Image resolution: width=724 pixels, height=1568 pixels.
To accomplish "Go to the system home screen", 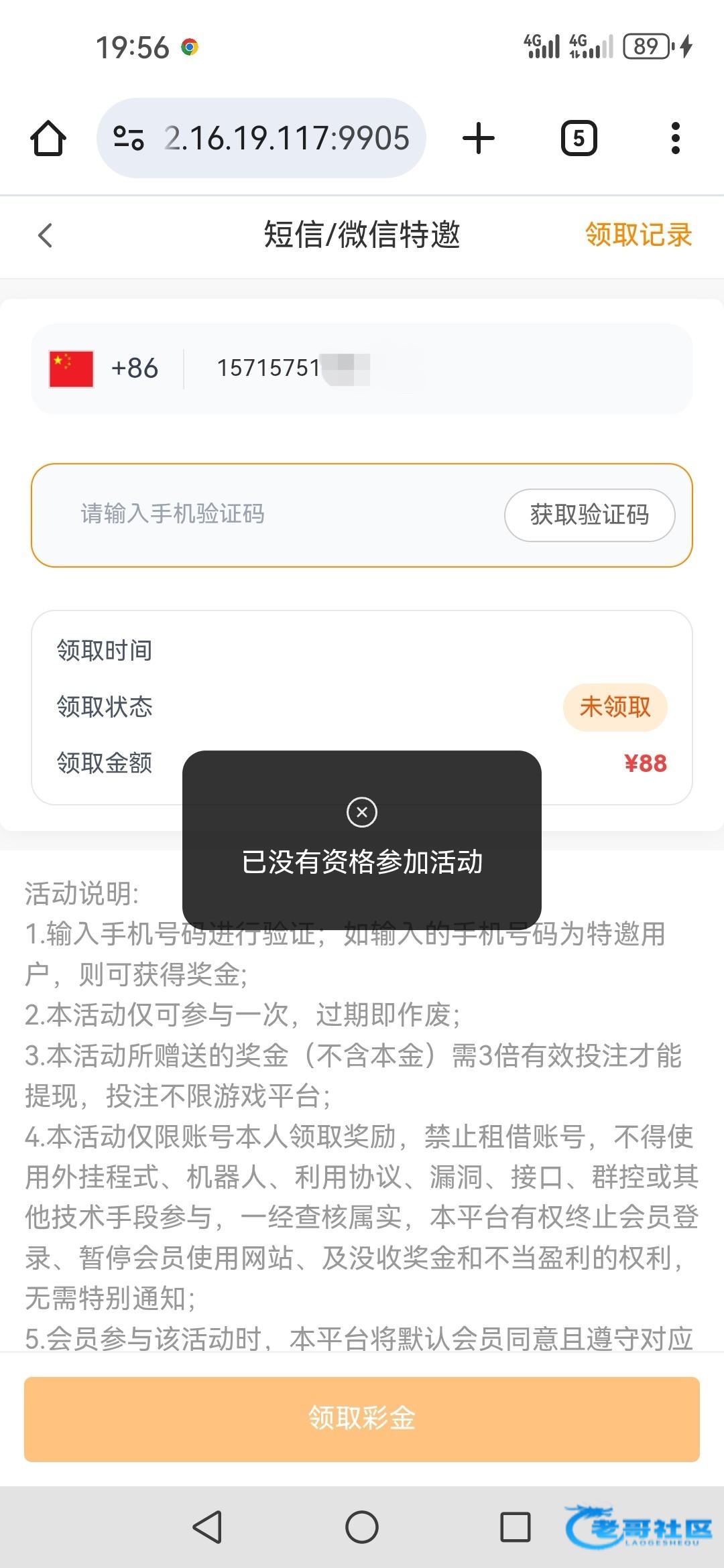I will point(362,1527).
